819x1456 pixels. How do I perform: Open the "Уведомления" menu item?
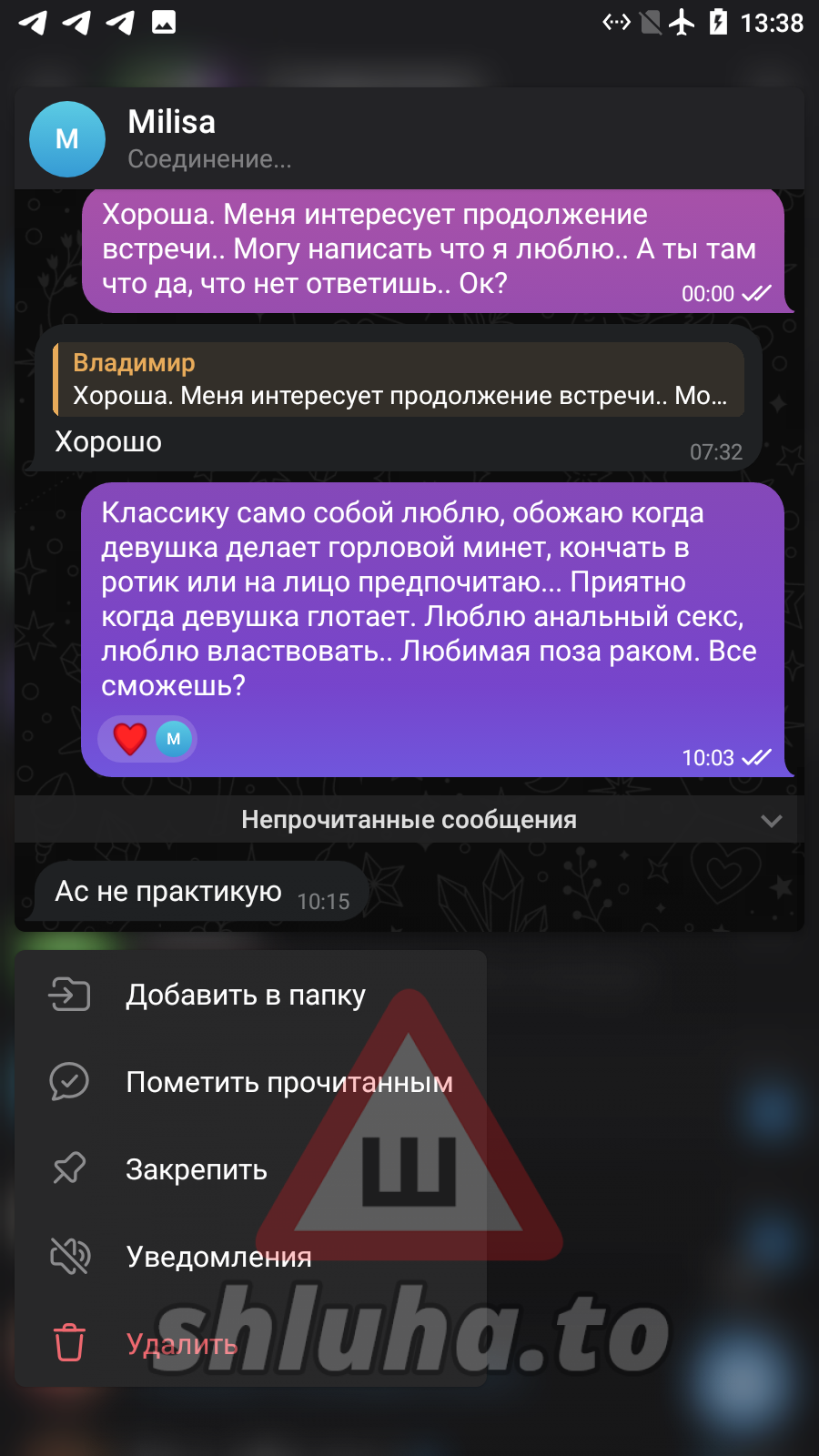tap(218, 1258)
